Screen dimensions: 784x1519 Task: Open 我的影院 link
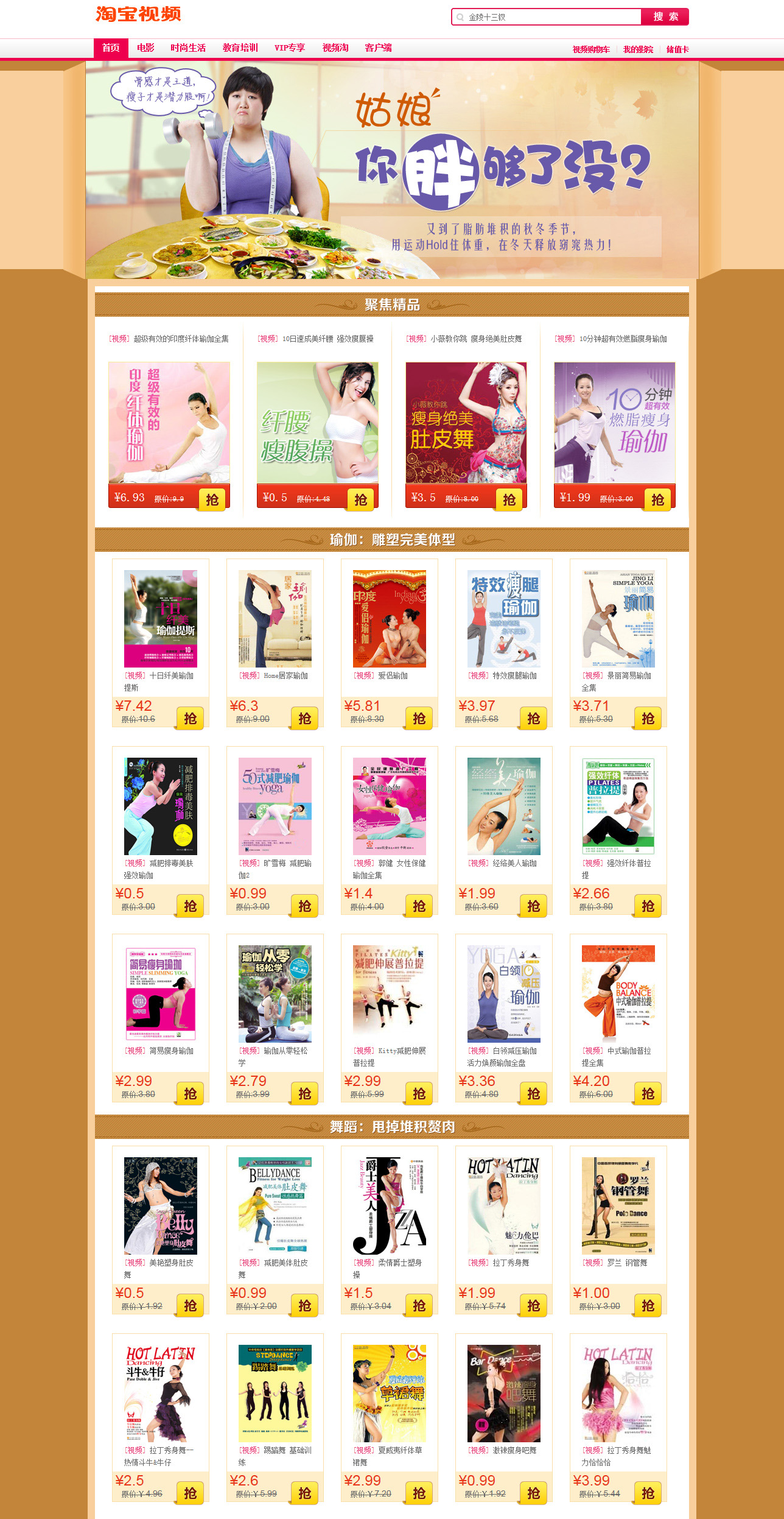638,50
